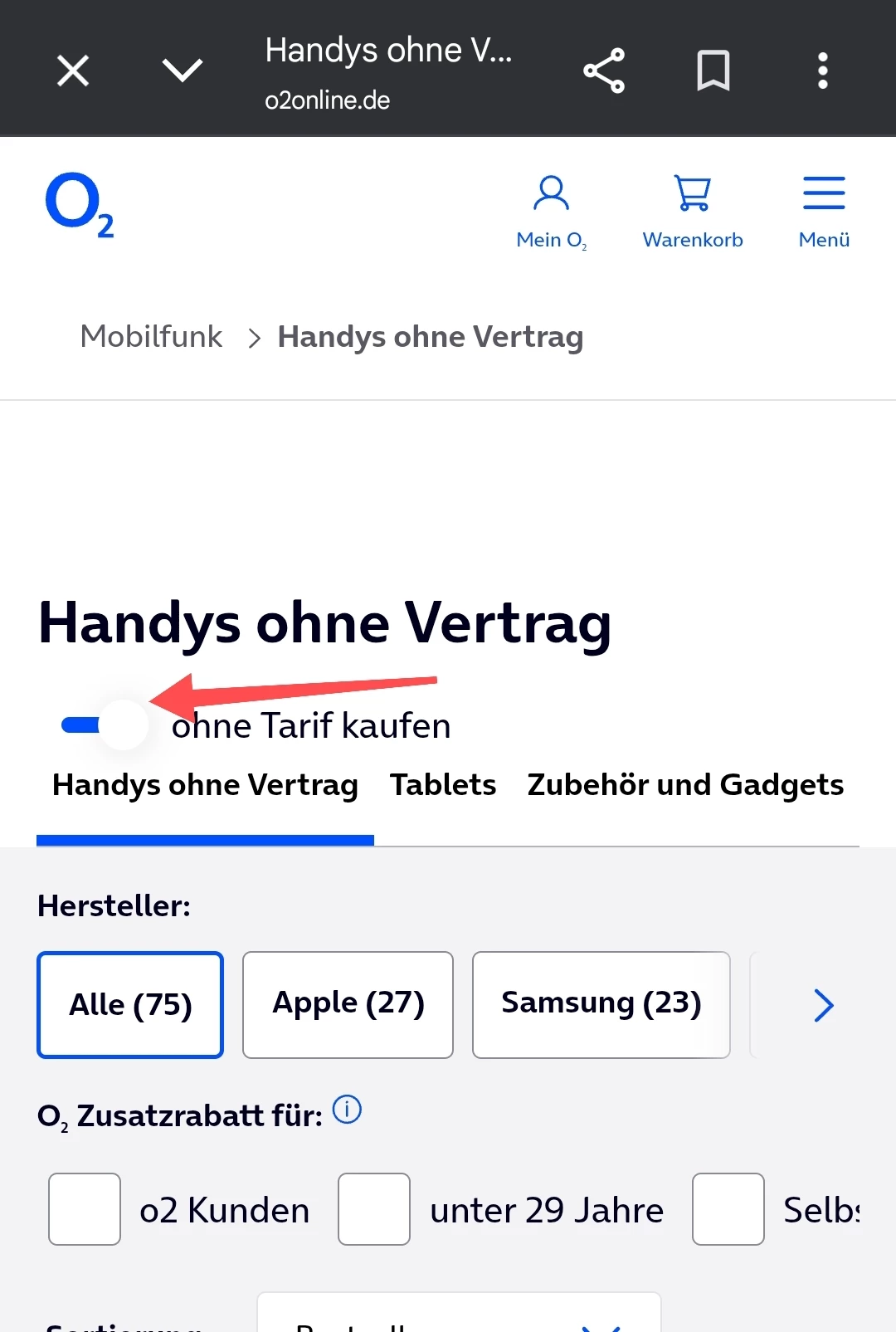
Task: Filter by Apple (27)
Action: coord(348,1005)
